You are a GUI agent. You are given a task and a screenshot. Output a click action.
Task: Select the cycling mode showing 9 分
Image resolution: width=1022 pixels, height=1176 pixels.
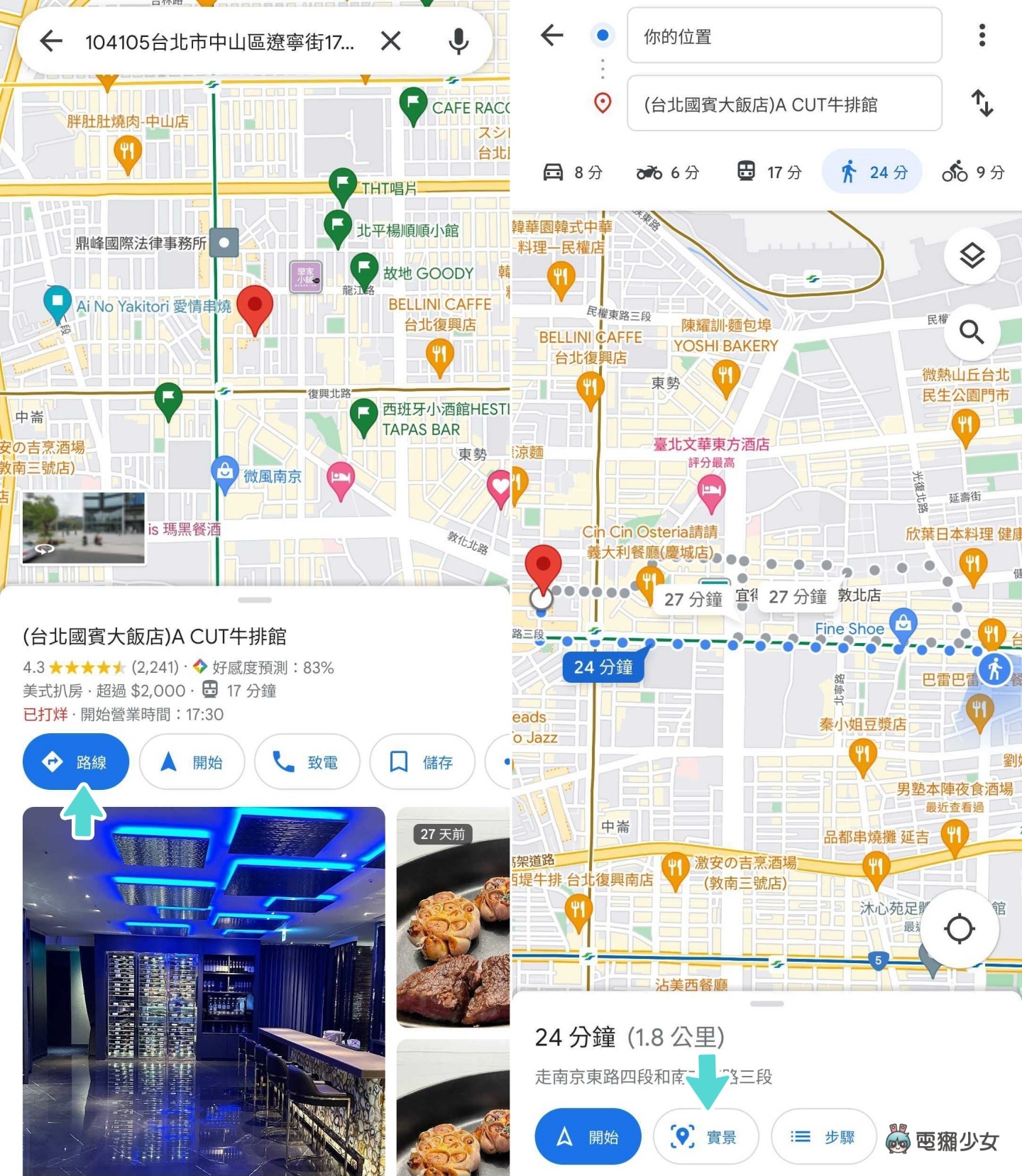[x=974, y=172]
